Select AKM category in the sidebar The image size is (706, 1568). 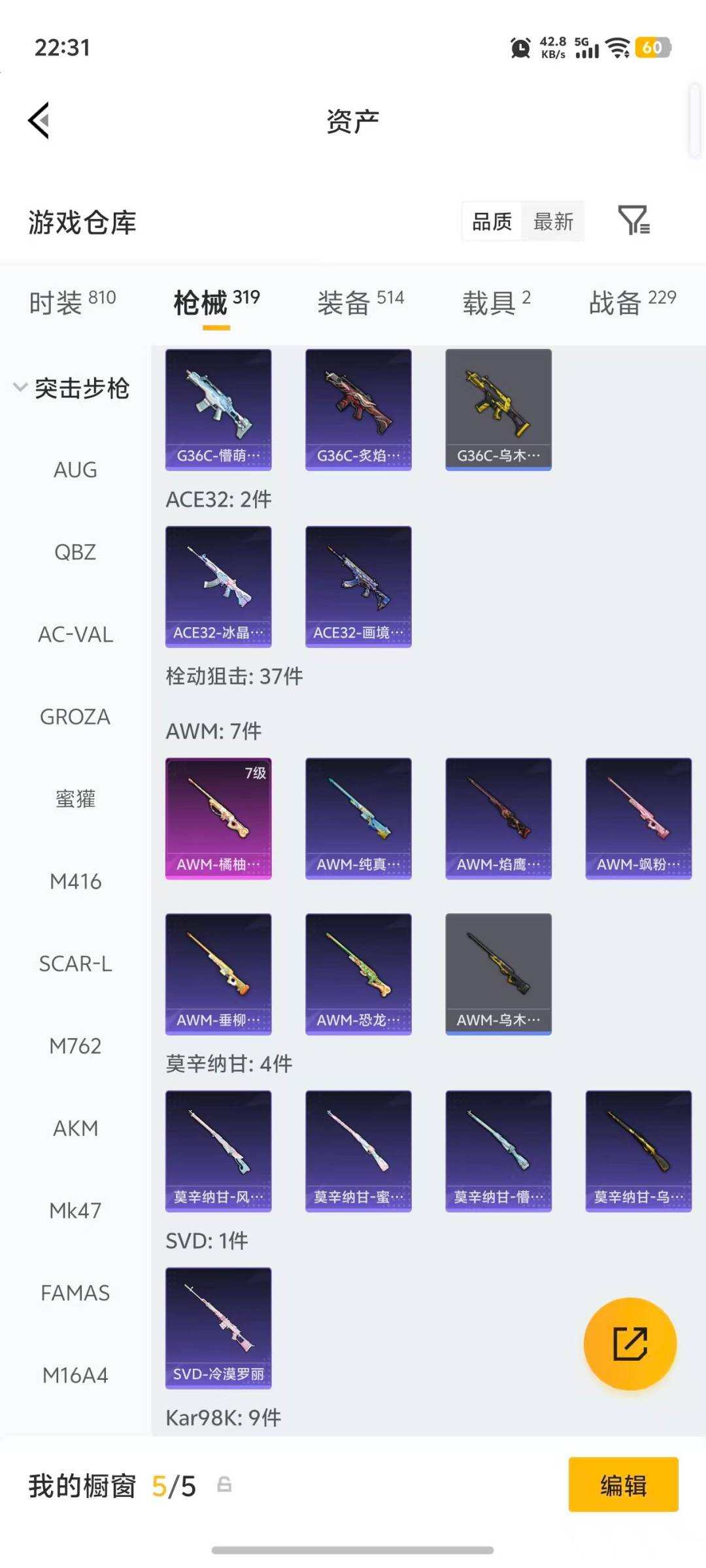(x=74, y=1128)
